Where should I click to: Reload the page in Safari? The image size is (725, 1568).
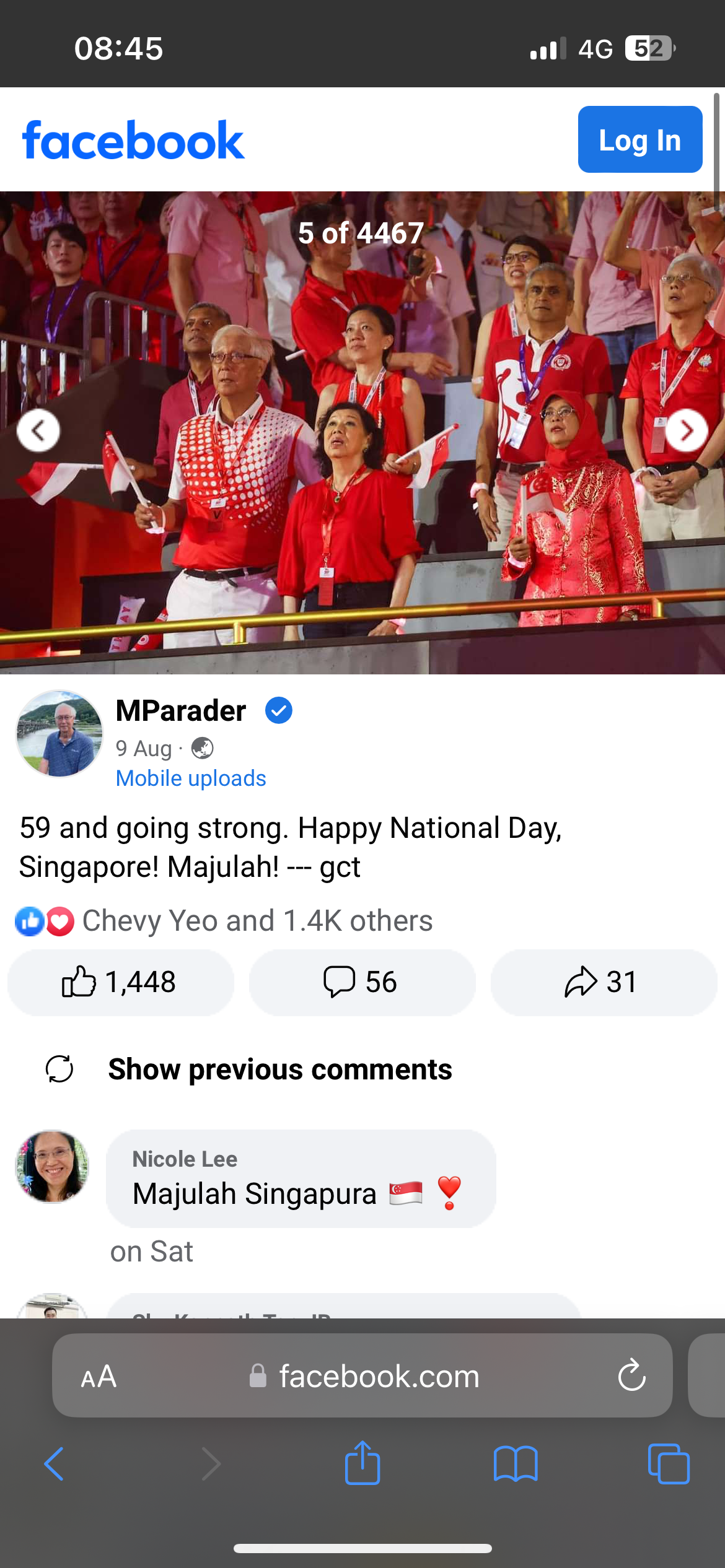[631, 1375]
